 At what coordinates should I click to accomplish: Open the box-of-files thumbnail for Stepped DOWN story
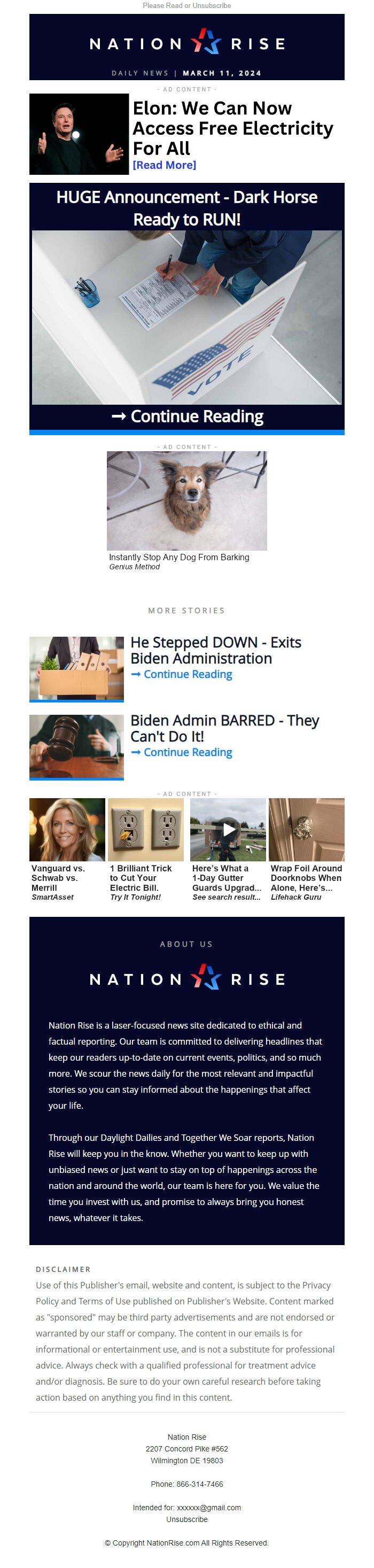click(x=76, y=668)
